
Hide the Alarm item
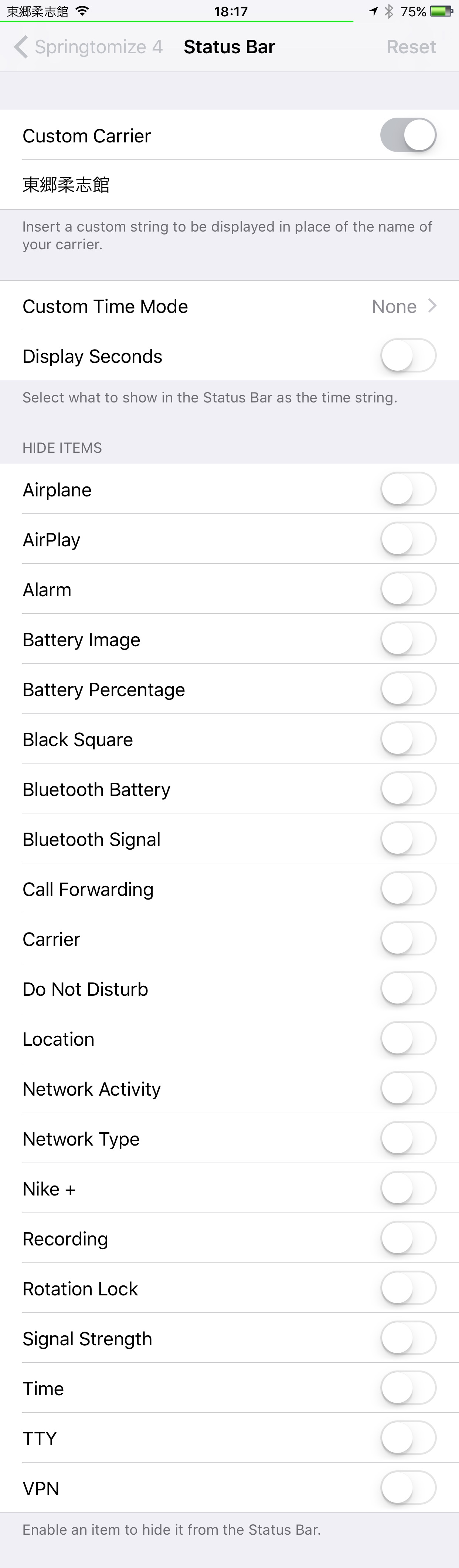[408, 589]
